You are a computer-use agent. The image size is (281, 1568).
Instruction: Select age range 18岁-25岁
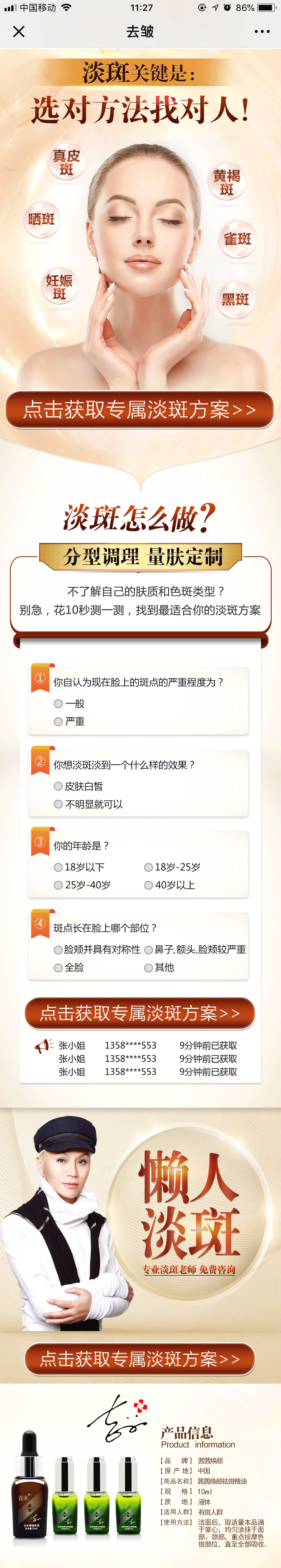(x=148, y=867)
